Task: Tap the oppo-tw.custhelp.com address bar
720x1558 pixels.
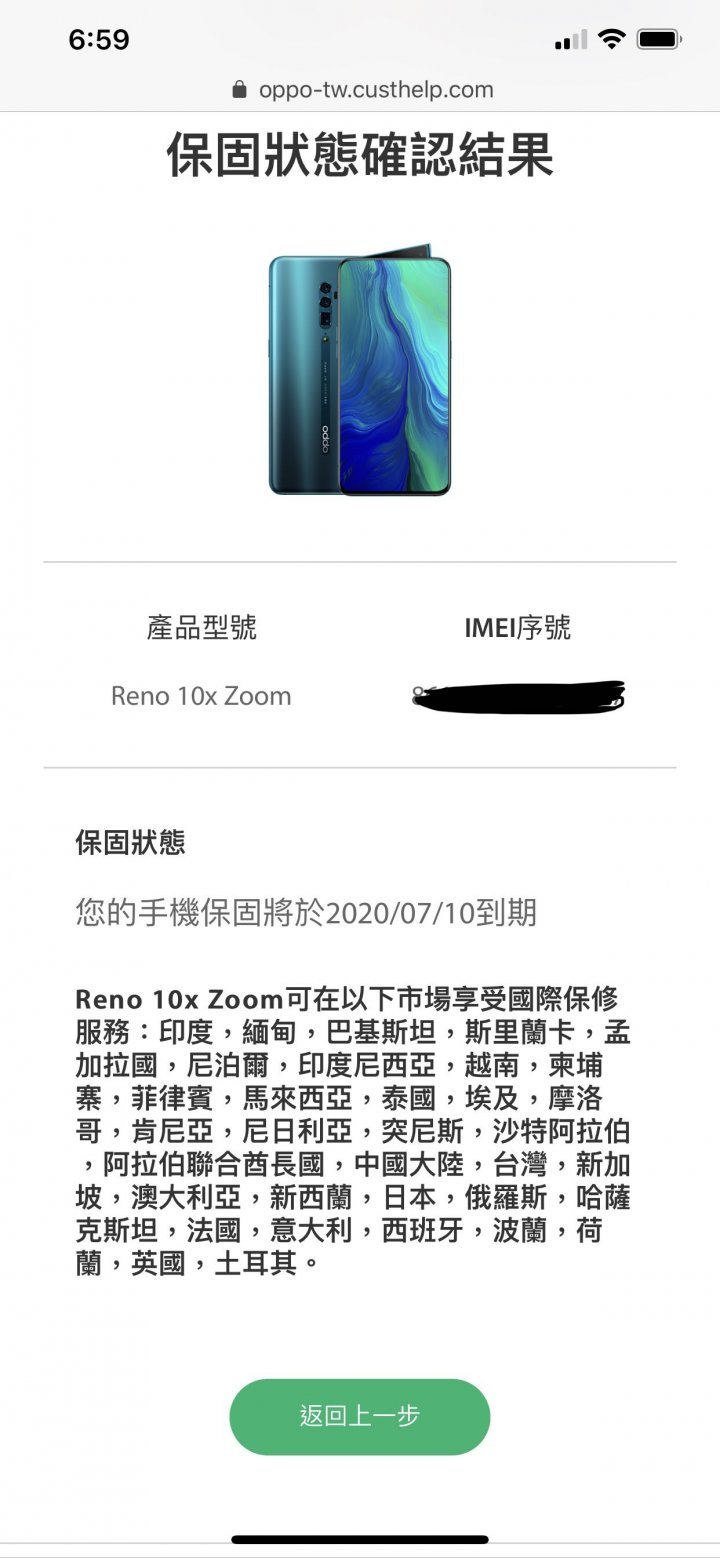Action: pyautogui.click(x=362, y=90)
